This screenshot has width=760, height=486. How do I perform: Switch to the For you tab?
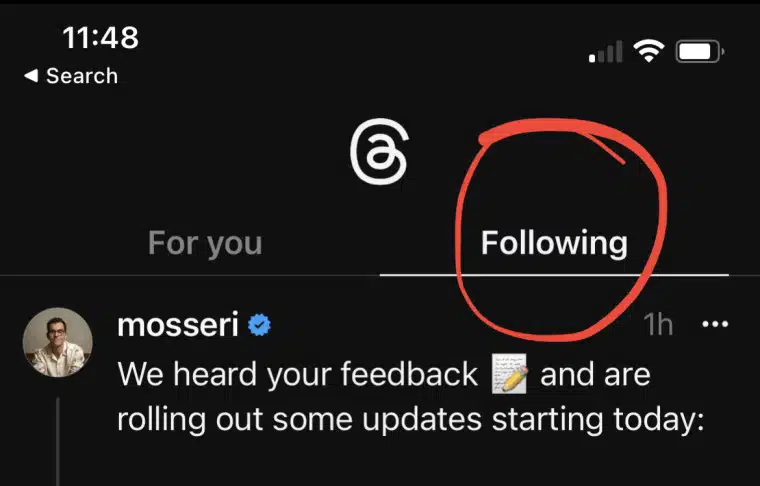tap(205, 243)
